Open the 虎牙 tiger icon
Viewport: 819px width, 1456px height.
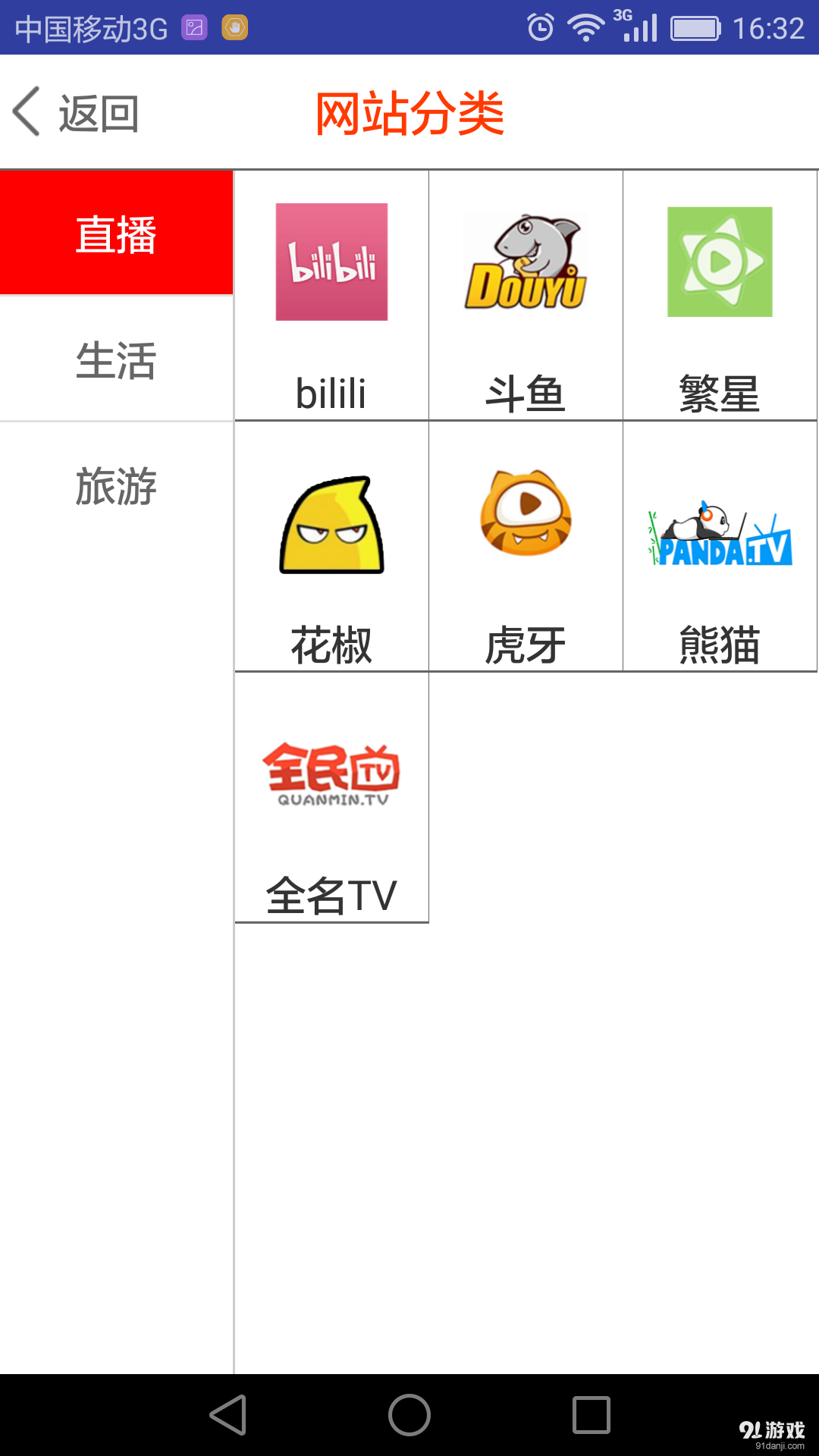click(x=525, y=523)
